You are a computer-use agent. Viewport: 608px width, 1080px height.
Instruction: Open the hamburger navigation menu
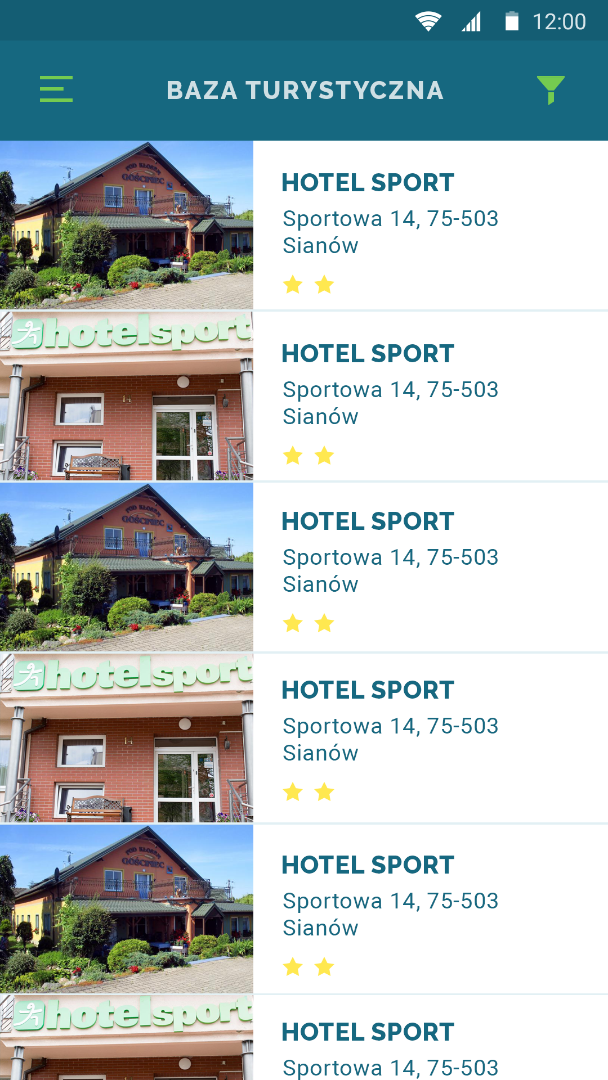pos(56,90)
